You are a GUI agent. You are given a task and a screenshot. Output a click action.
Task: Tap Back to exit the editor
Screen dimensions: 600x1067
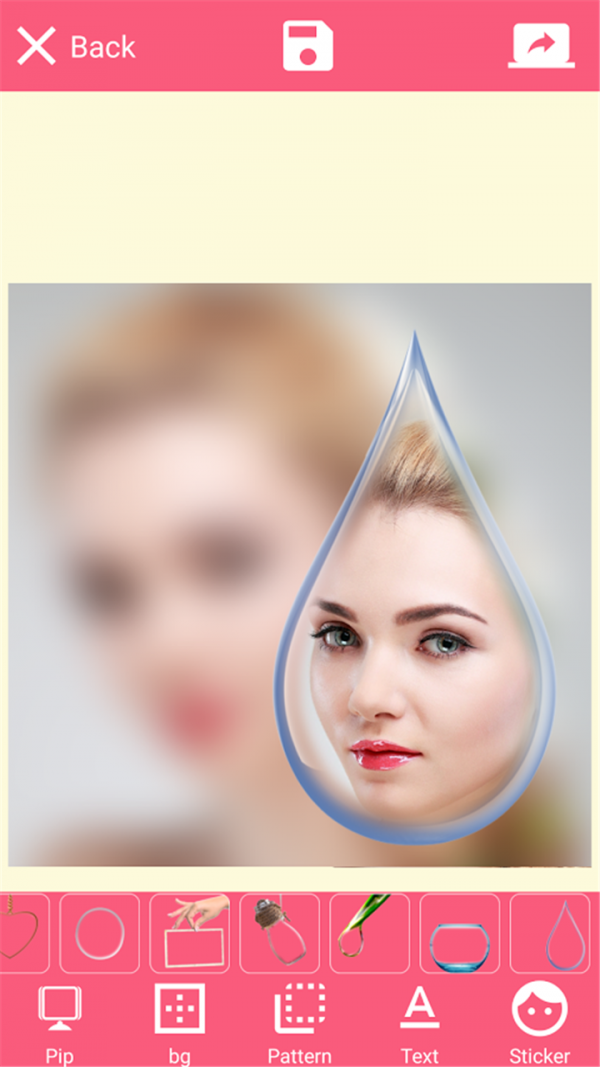(x=76, y=47)
